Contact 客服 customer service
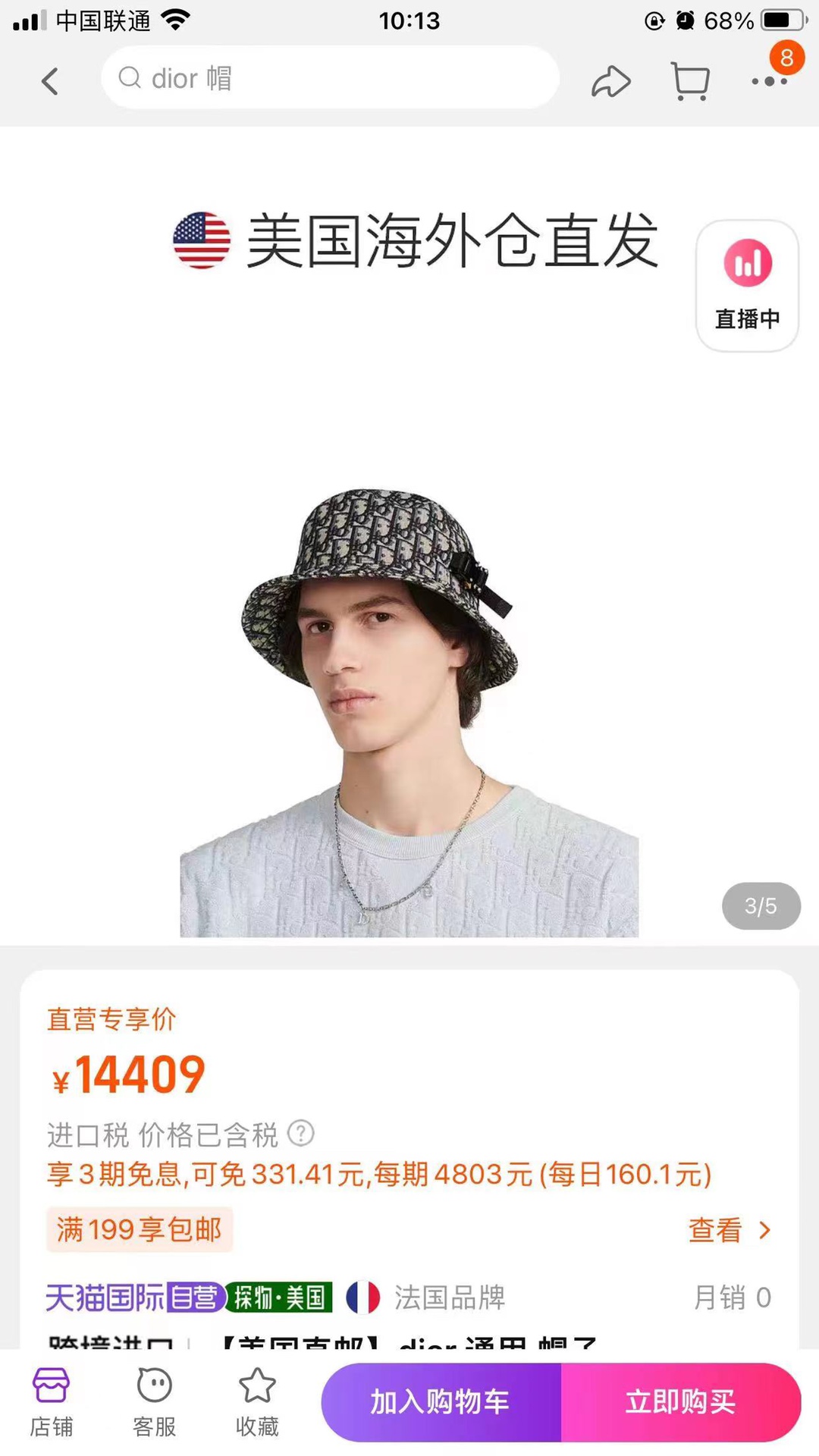This screenshot has height=1456, width=819. tap(155, 1401)
